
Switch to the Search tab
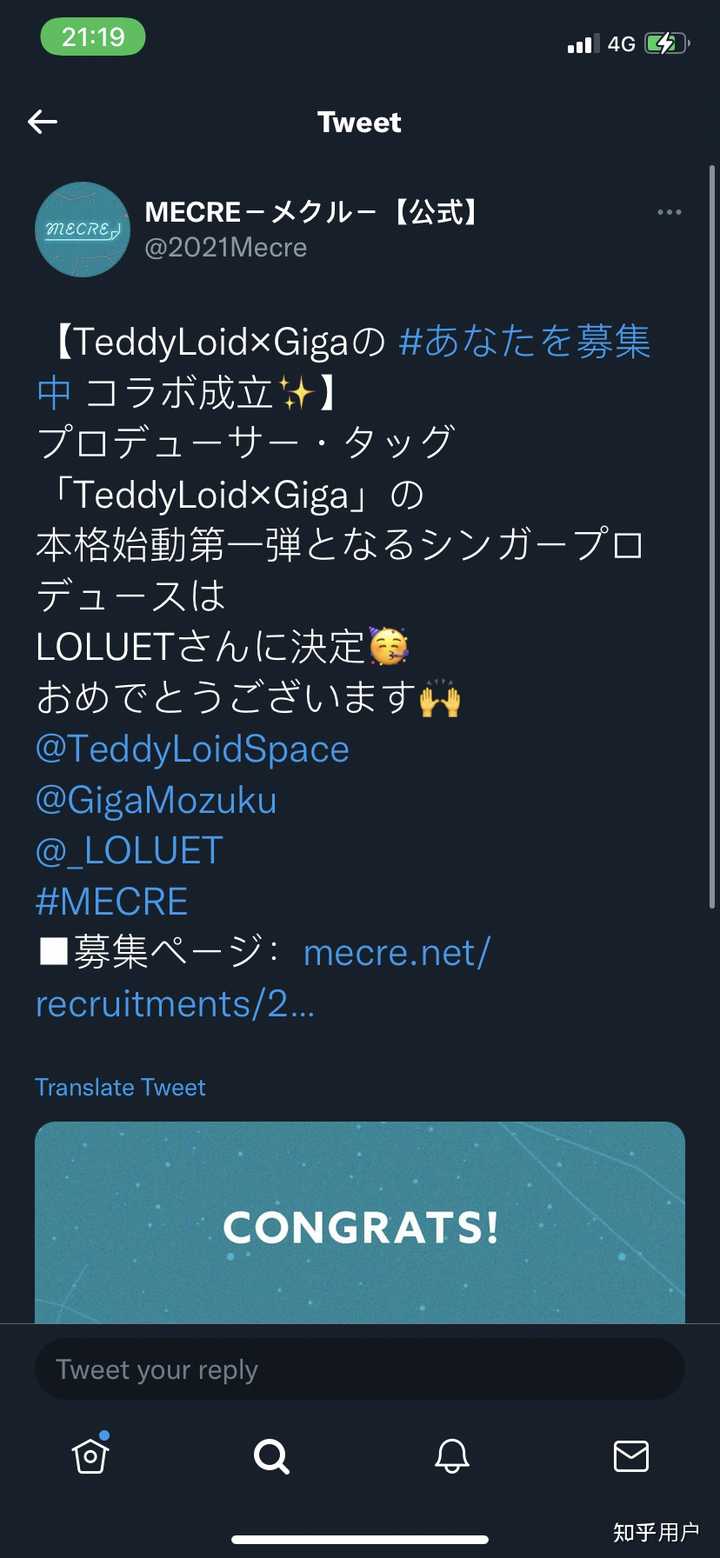pyautogui.click(x=271, y=1456)
